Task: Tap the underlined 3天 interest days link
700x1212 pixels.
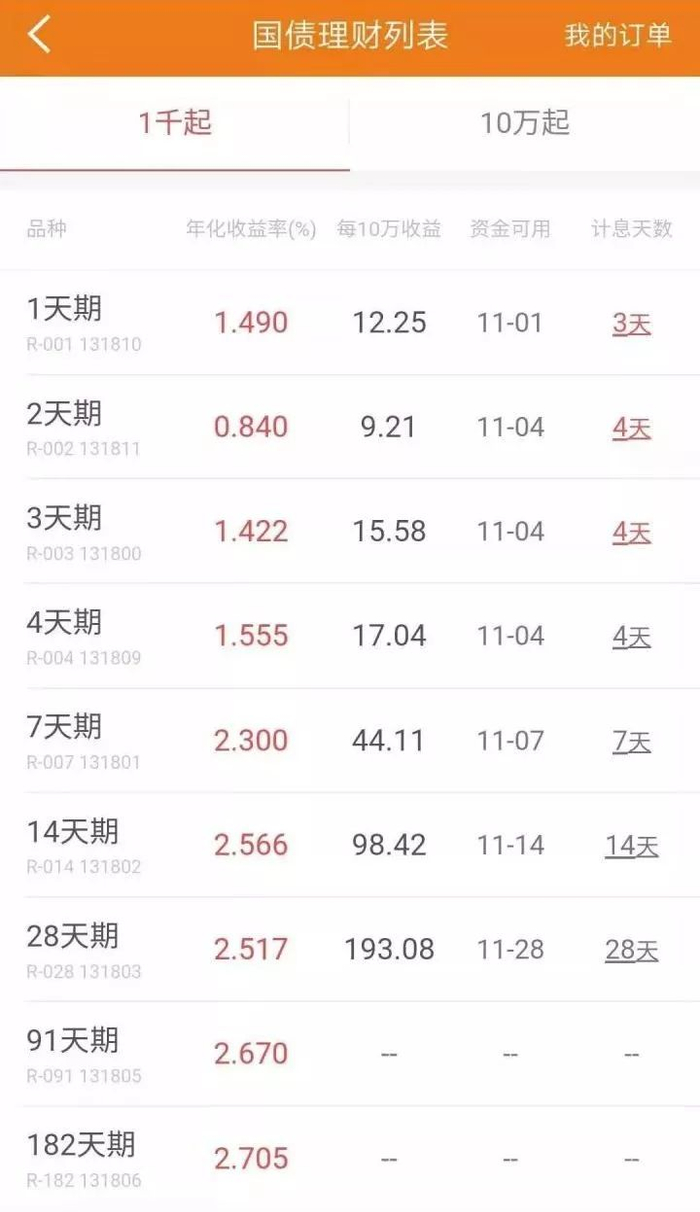Action: click(x=631, y=324)
